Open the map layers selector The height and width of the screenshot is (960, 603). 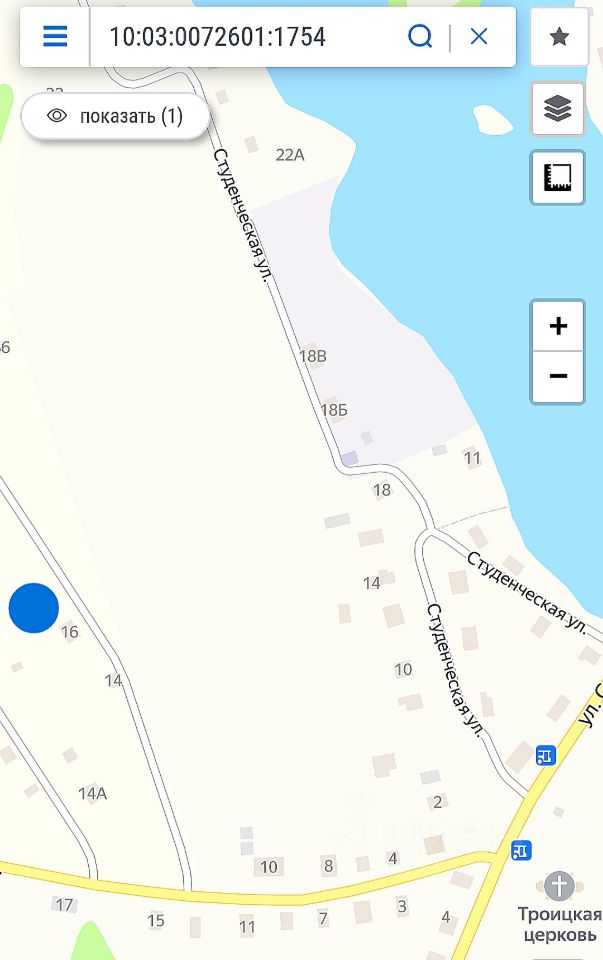558,109
